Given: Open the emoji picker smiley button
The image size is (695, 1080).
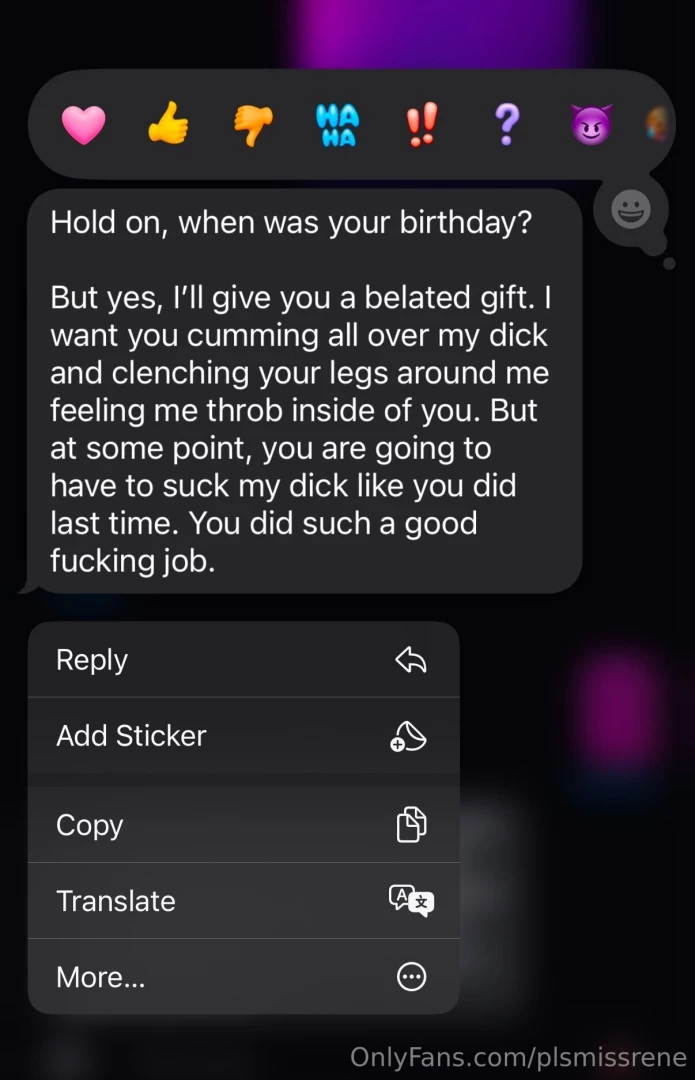Looking at the screenshot, I should [630, 210].
